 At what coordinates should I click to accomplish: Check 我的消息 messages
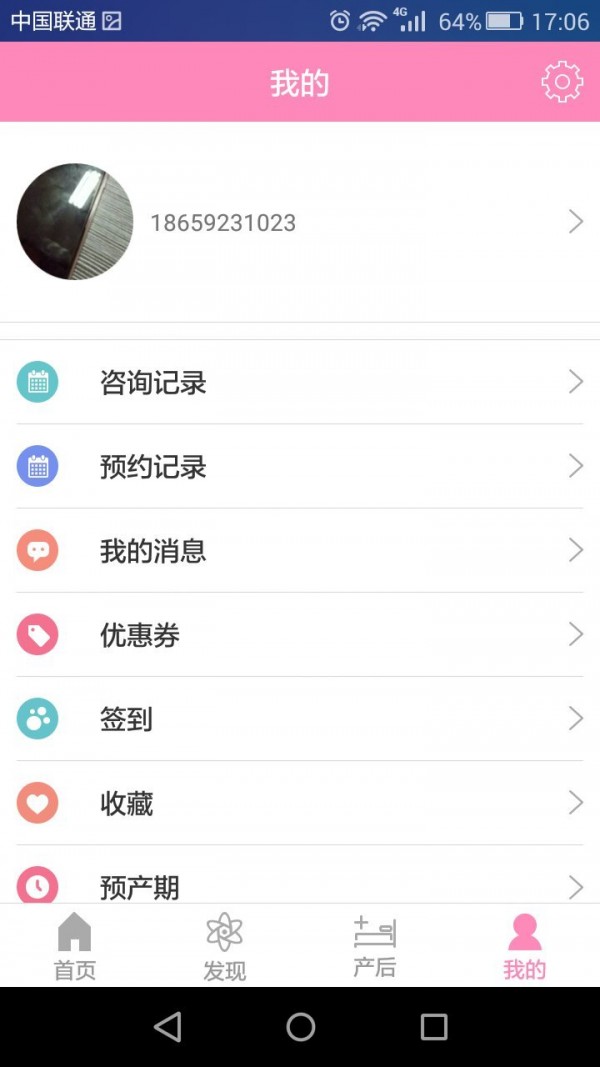click(300, 550)
